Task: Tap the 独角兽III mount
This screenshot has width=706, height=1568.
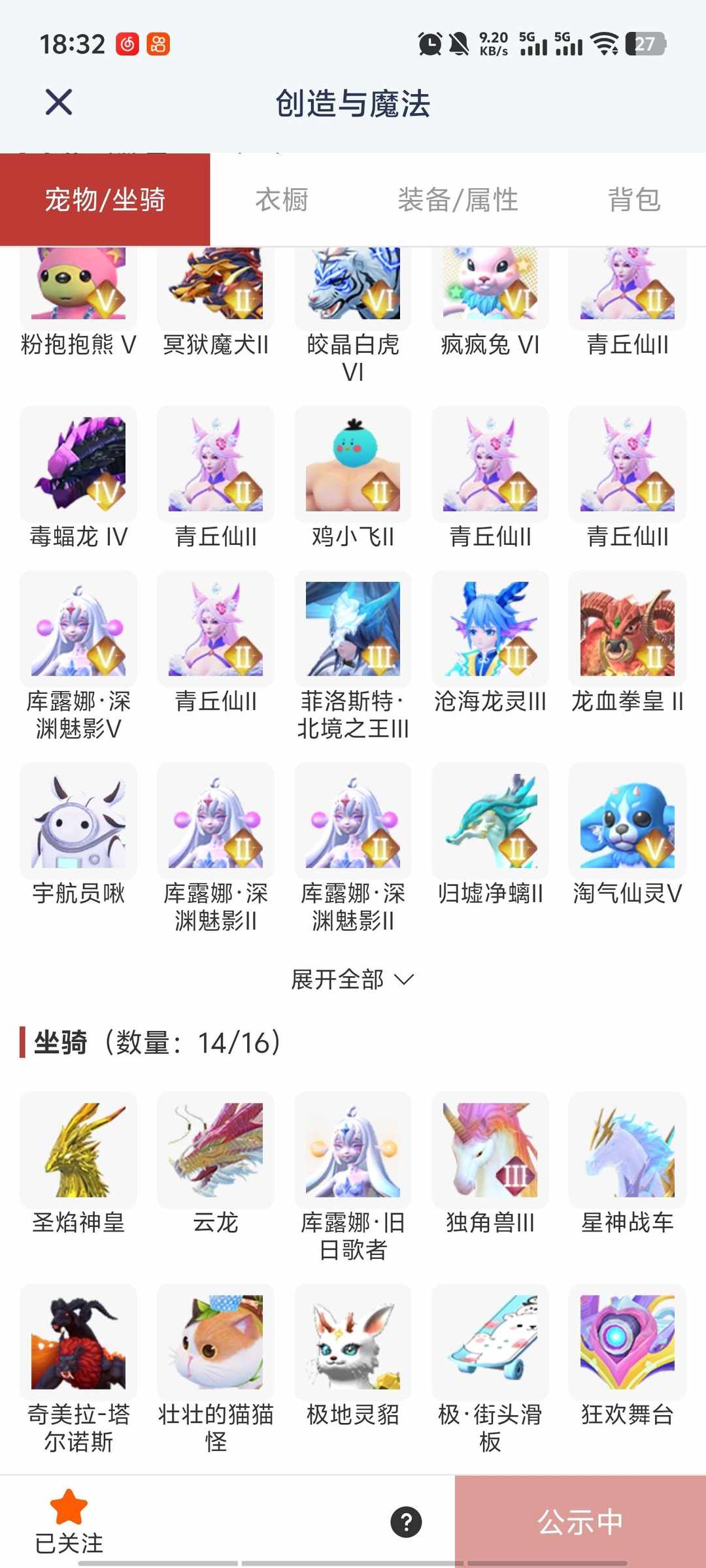Action: coord(490,1151)
